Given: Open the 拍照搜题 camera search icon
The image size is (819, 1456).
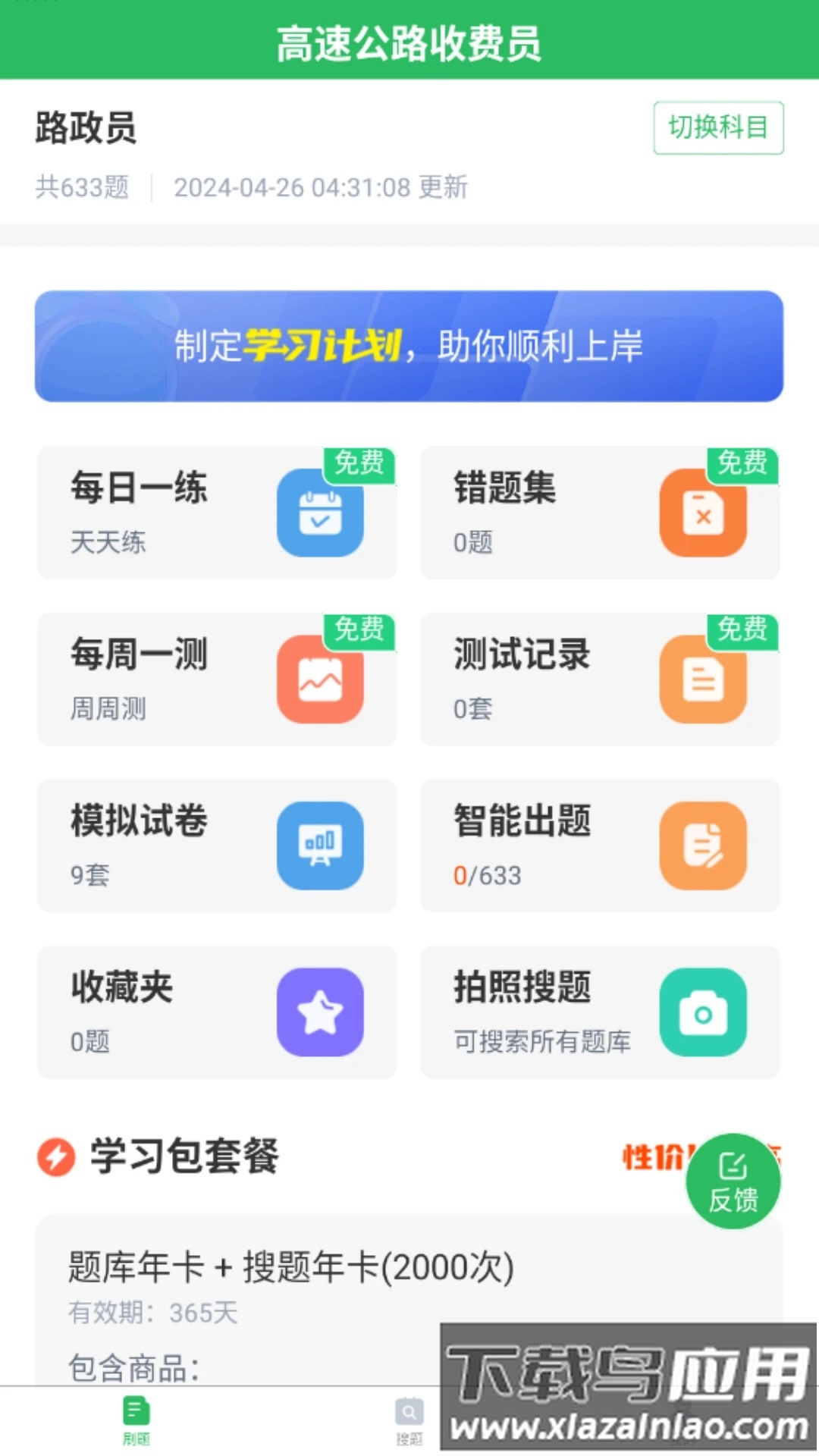Looking at the screenshot, I should tap(704, 1013).
